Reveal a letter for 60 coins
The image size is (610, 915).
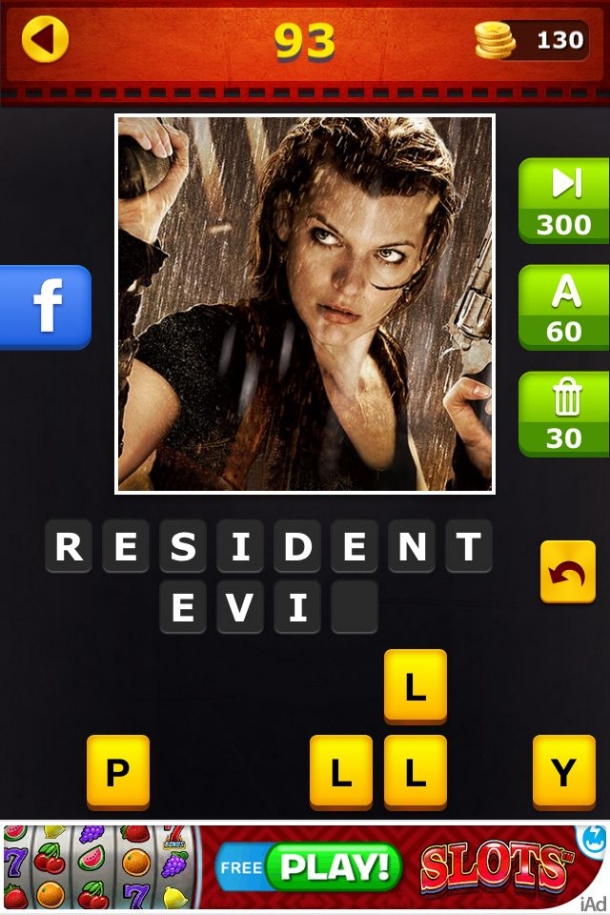pyautogui.click(x=564, y=307)
